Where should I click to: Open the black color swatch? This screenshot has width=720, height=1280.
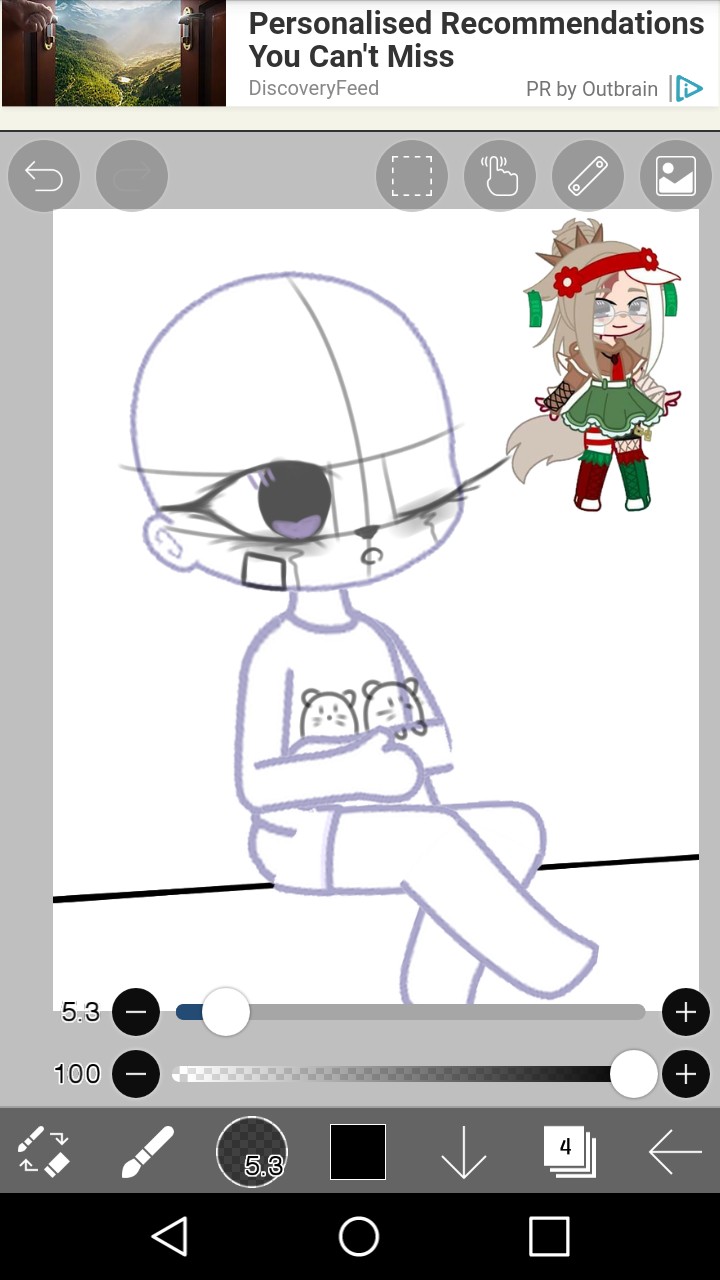pyautogui.click(x=358, y=1151)
